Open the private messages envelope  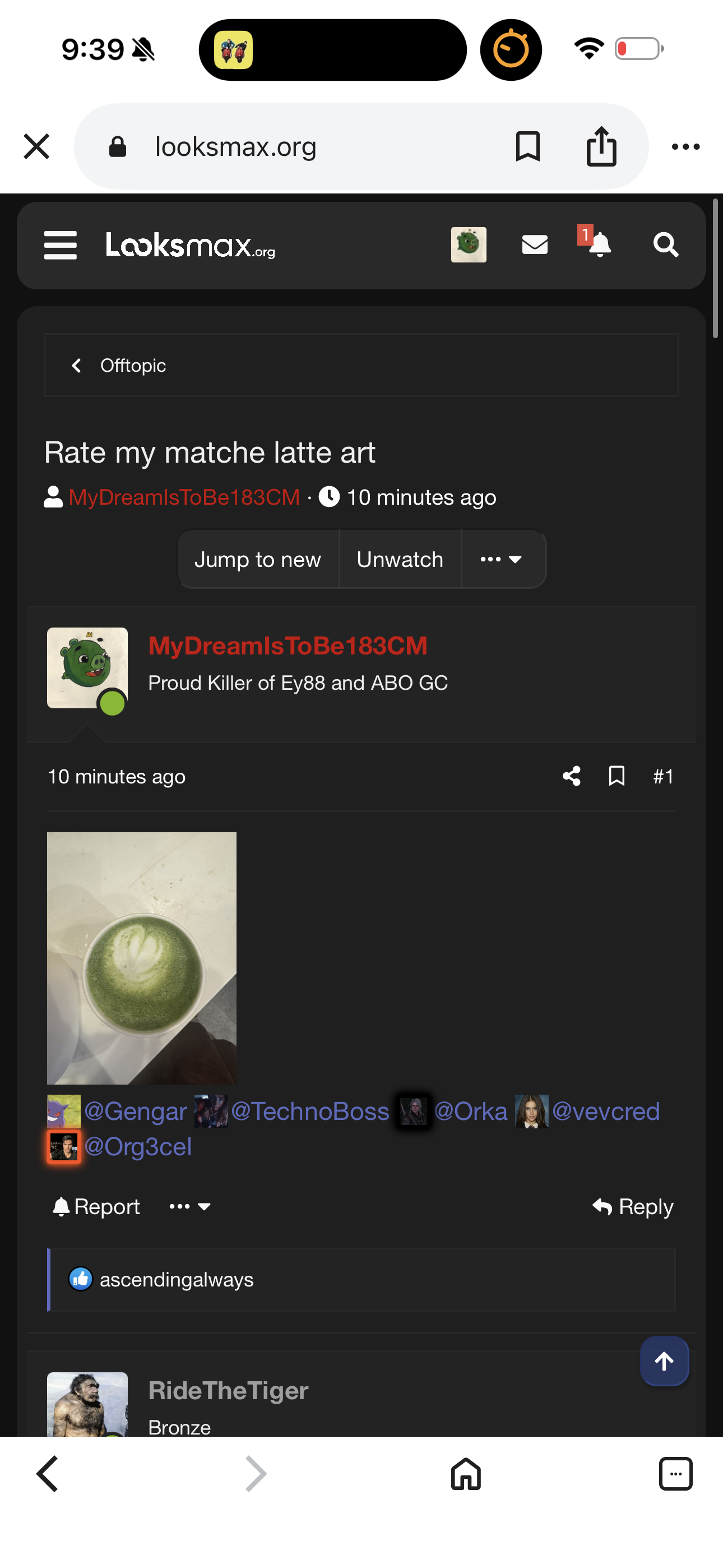534,245
